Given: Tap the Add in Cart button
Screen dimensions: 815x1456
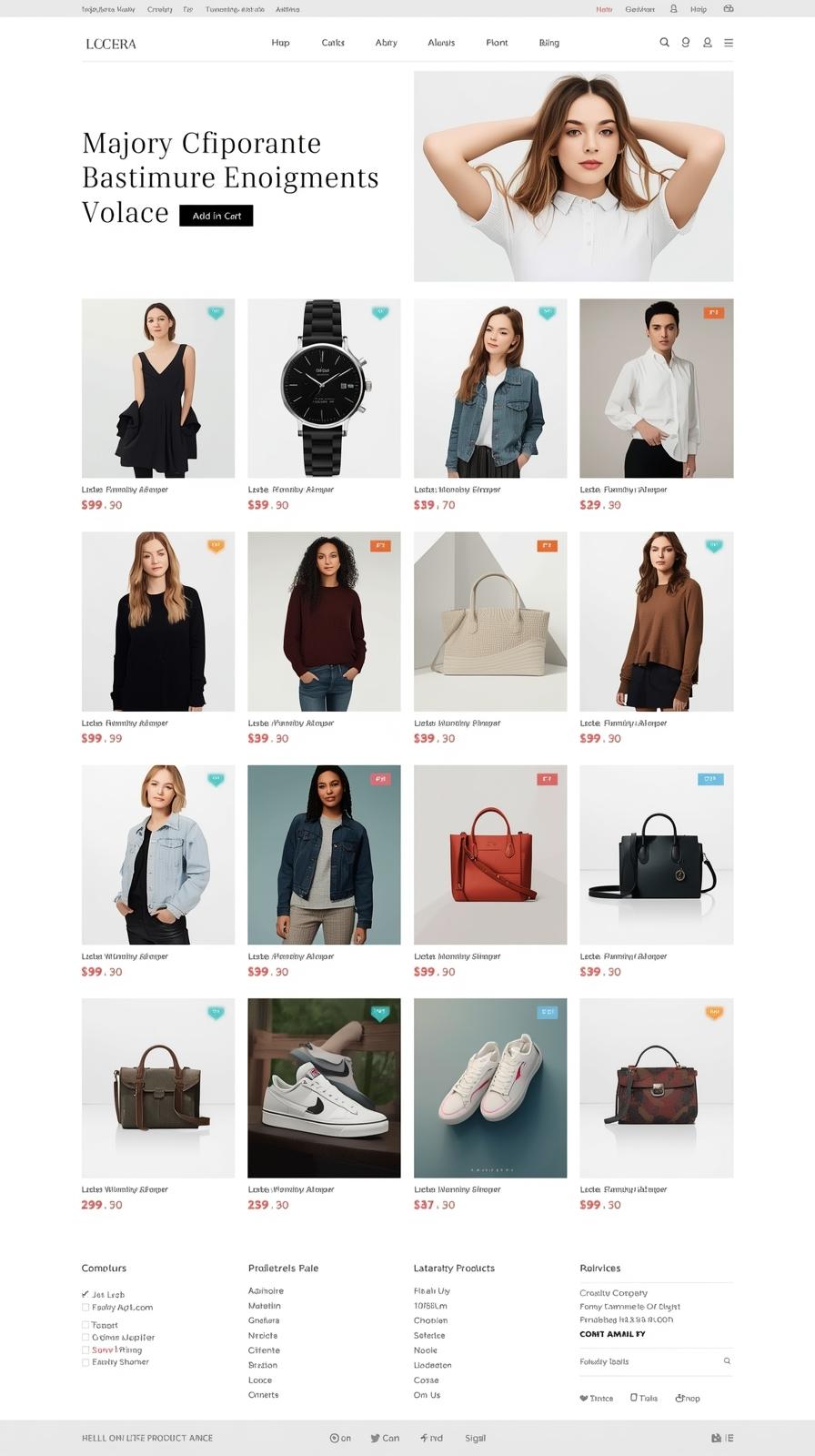Looking at the screenshot, I should pos(216,216).
